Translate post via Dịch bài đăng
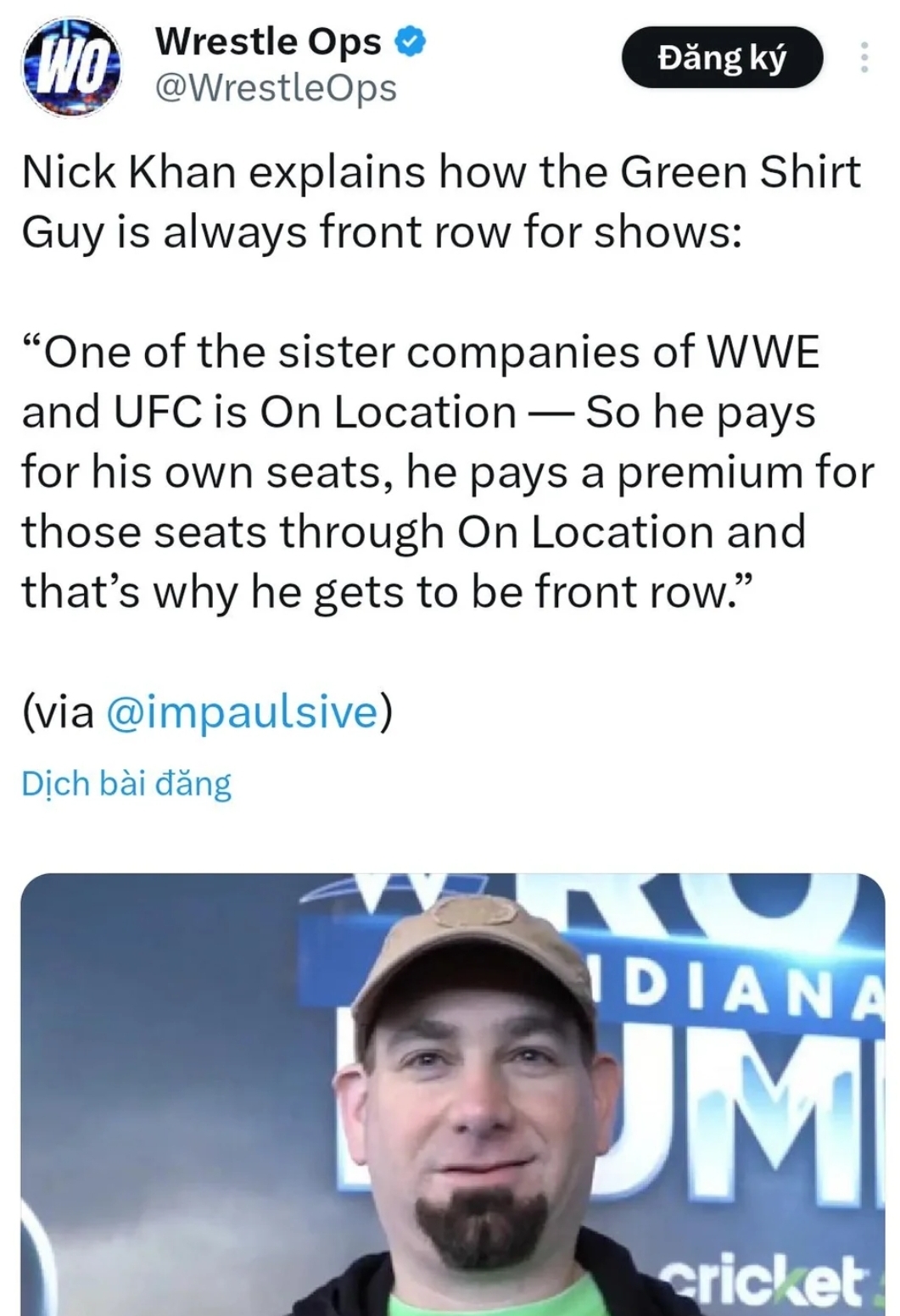This screenshot has height=1316, width=900. 126,783
